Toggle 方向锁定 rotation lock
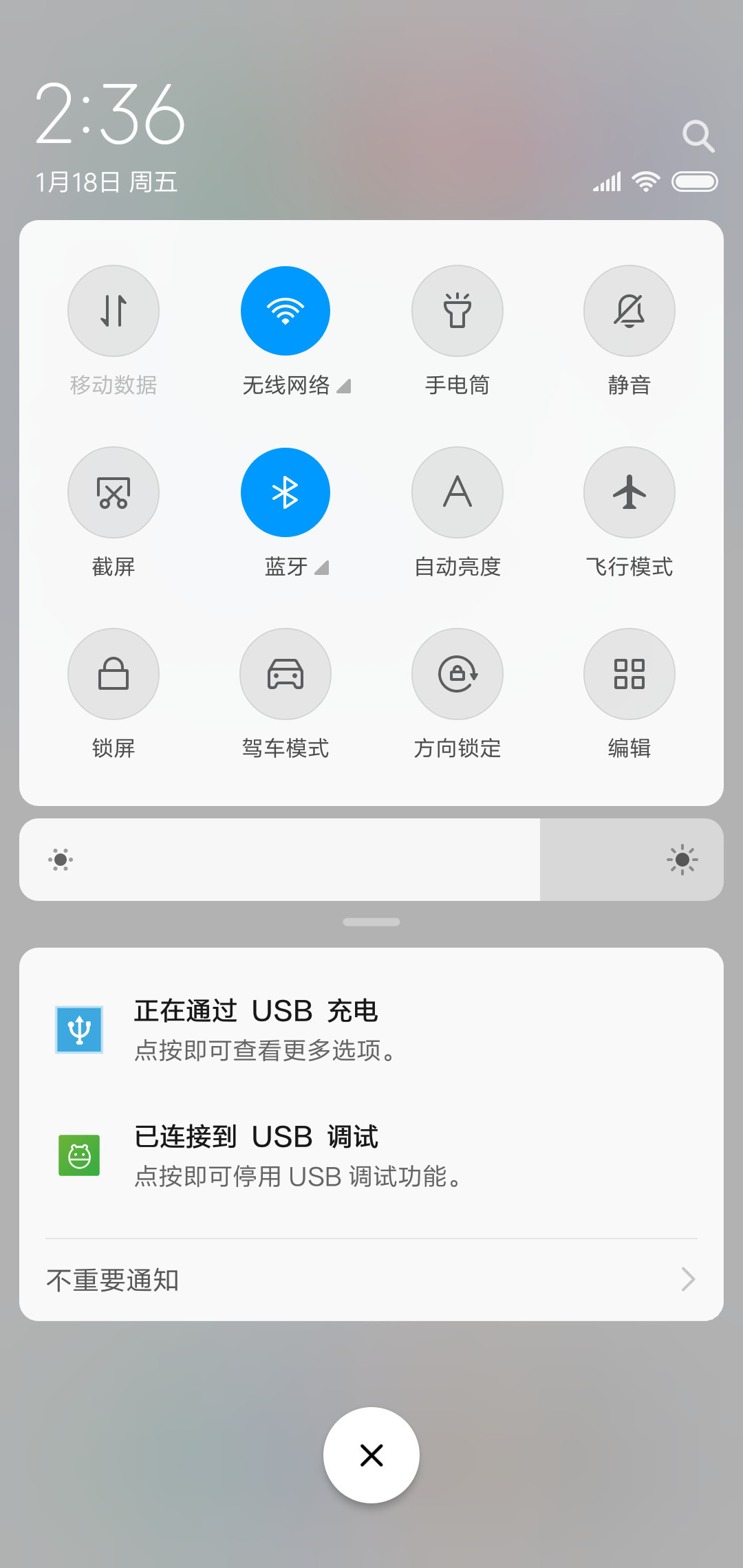743x1568 pixels. pos(457,674)
